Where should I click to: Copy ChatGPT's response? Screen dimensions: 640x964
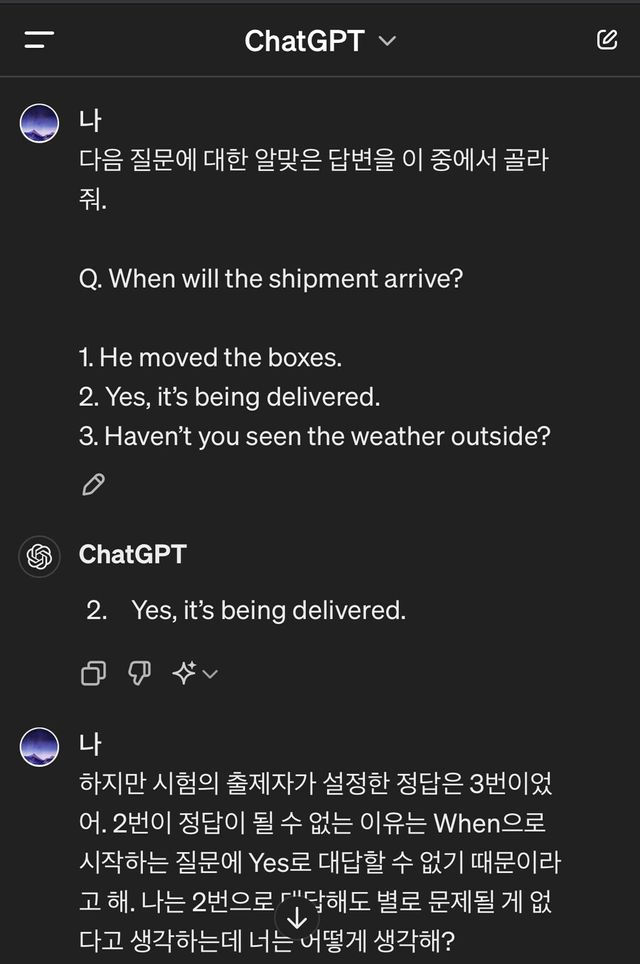click(x=93, y=673)
